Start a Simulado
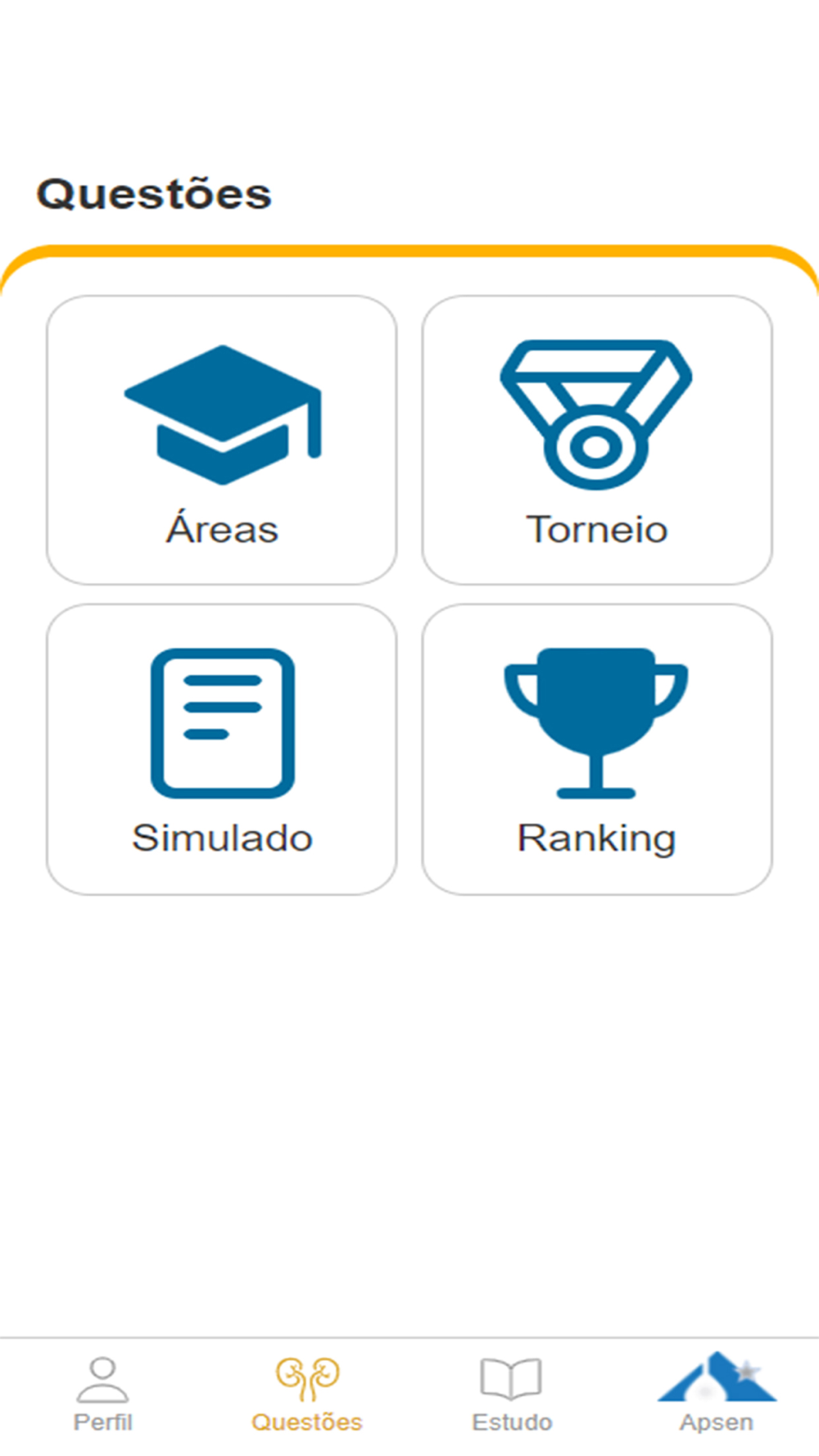This screenshot has width=819, height=1456. click(221, 749)
